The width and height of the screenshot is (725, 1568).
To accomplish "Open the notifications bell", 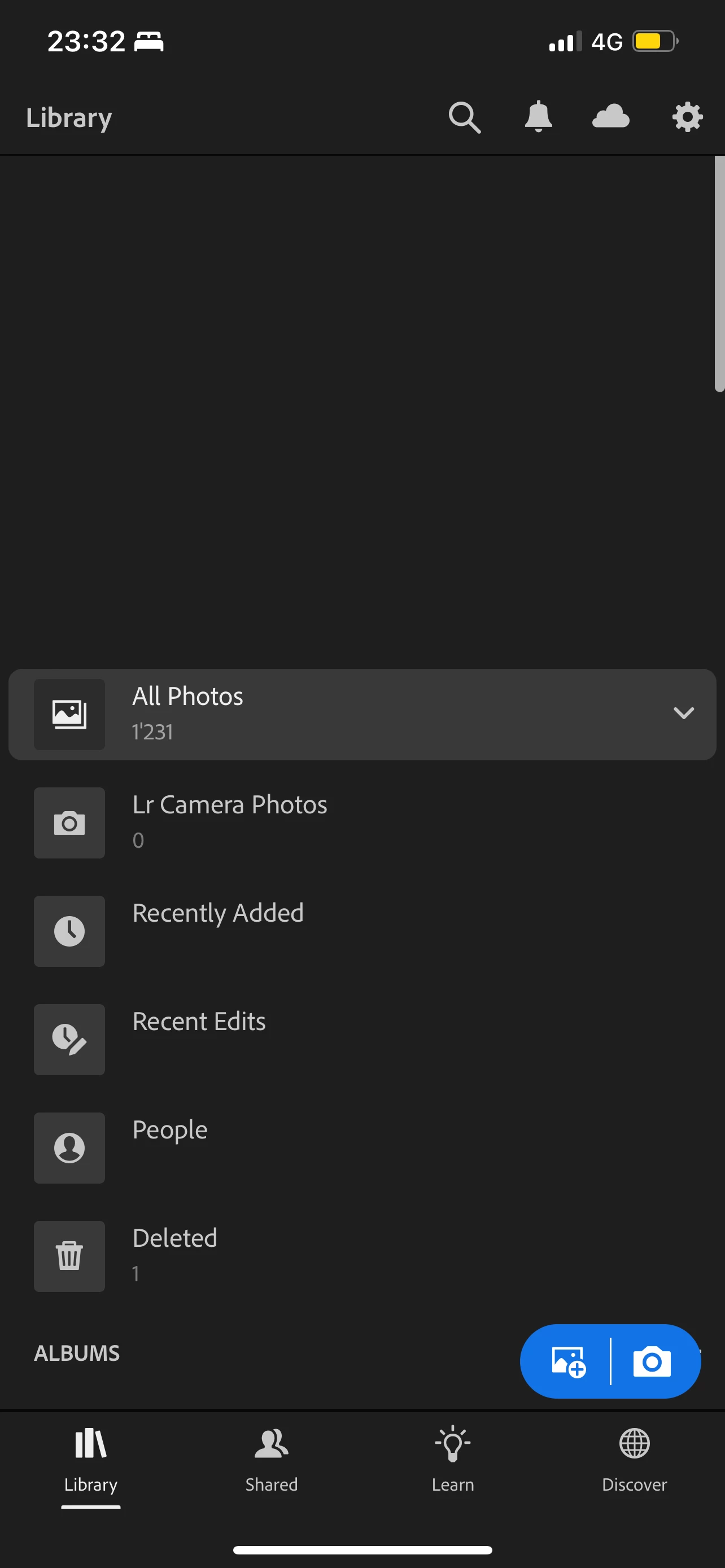I will click(x=538, y=117).
